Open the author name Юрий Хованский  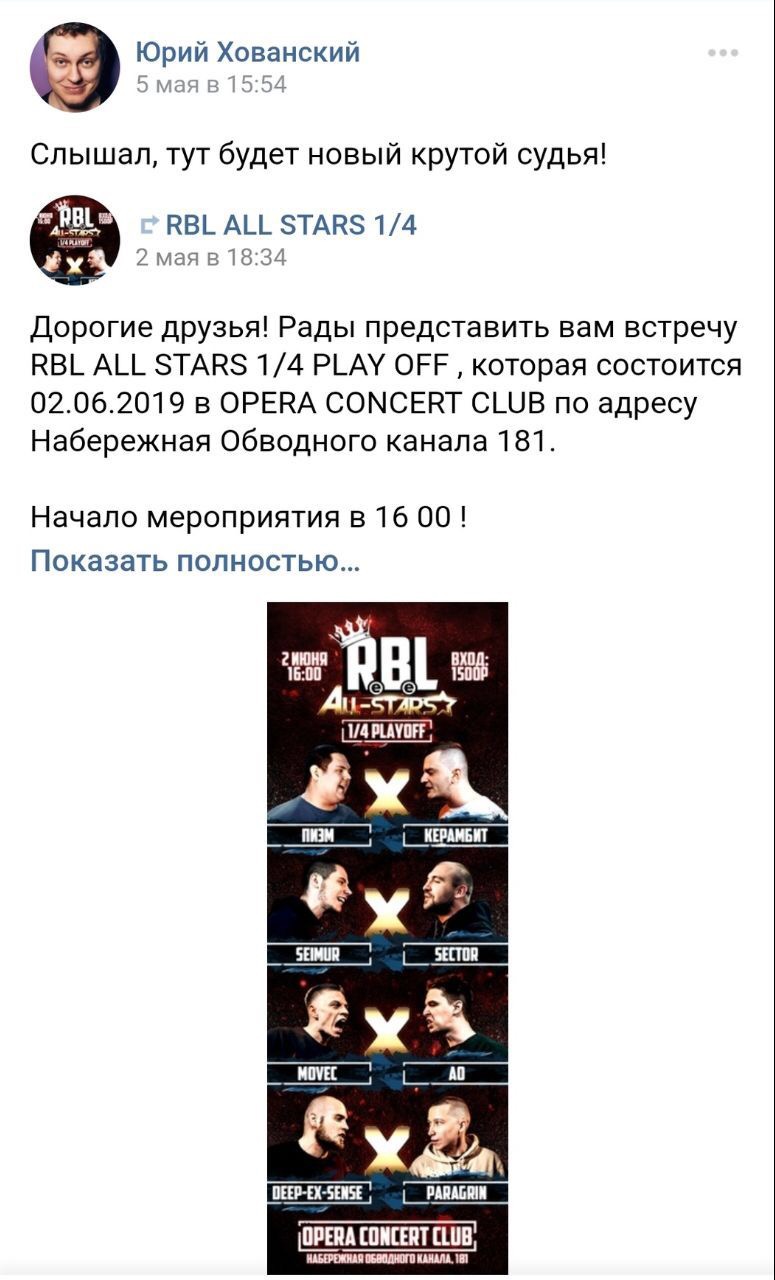(247, 52)
